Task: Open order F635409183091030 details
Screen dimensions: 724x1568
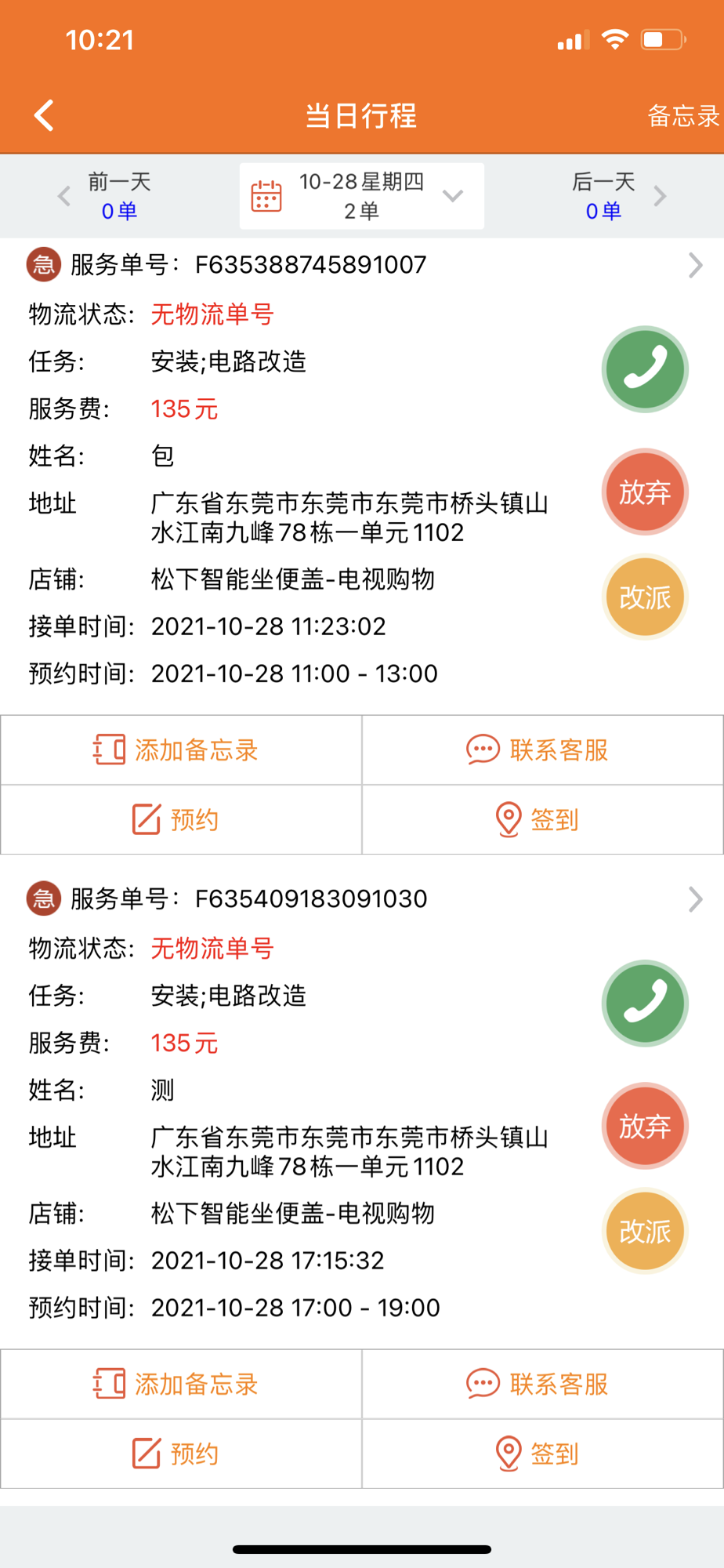Action: 362,898
